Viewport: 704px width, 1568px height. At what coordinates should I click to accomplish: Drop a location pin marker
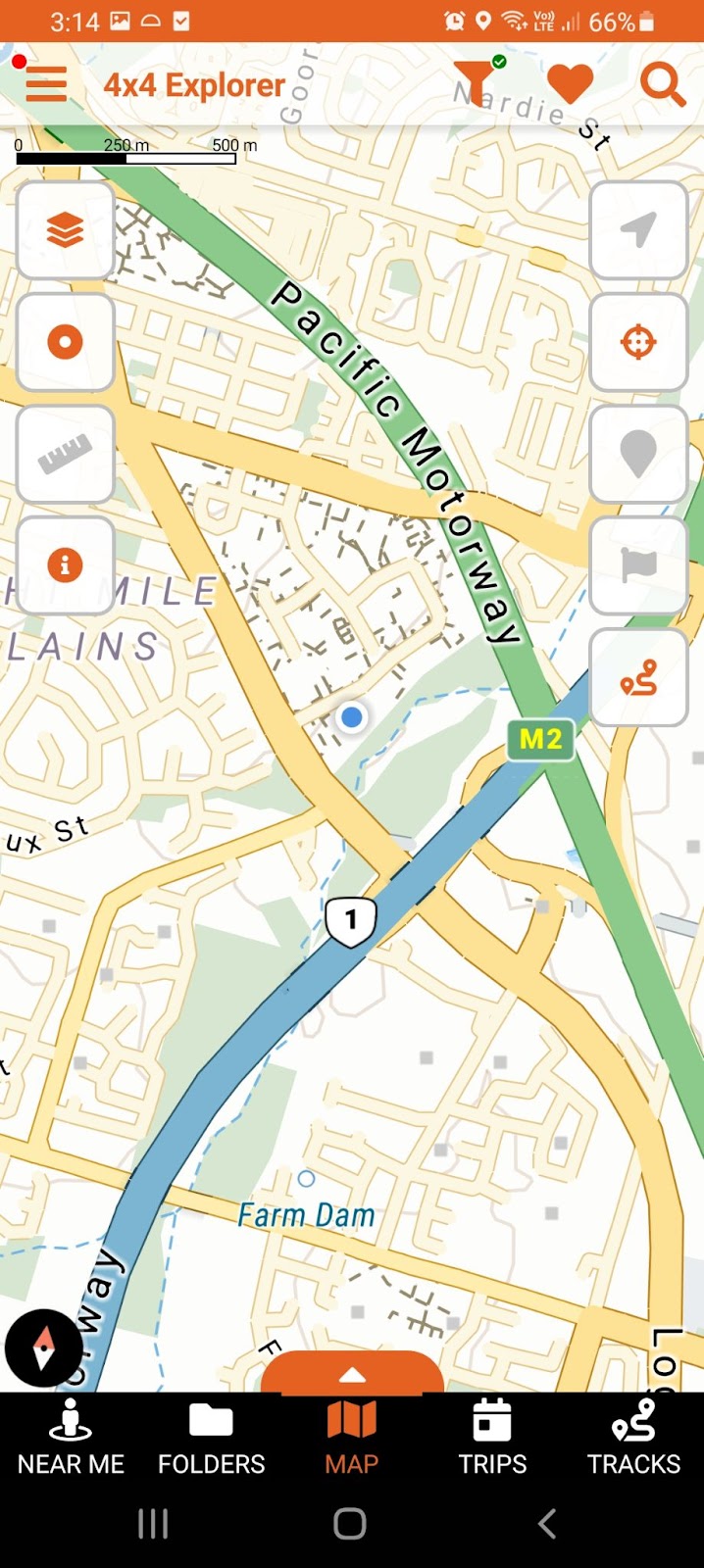click(x=638, y=455)
